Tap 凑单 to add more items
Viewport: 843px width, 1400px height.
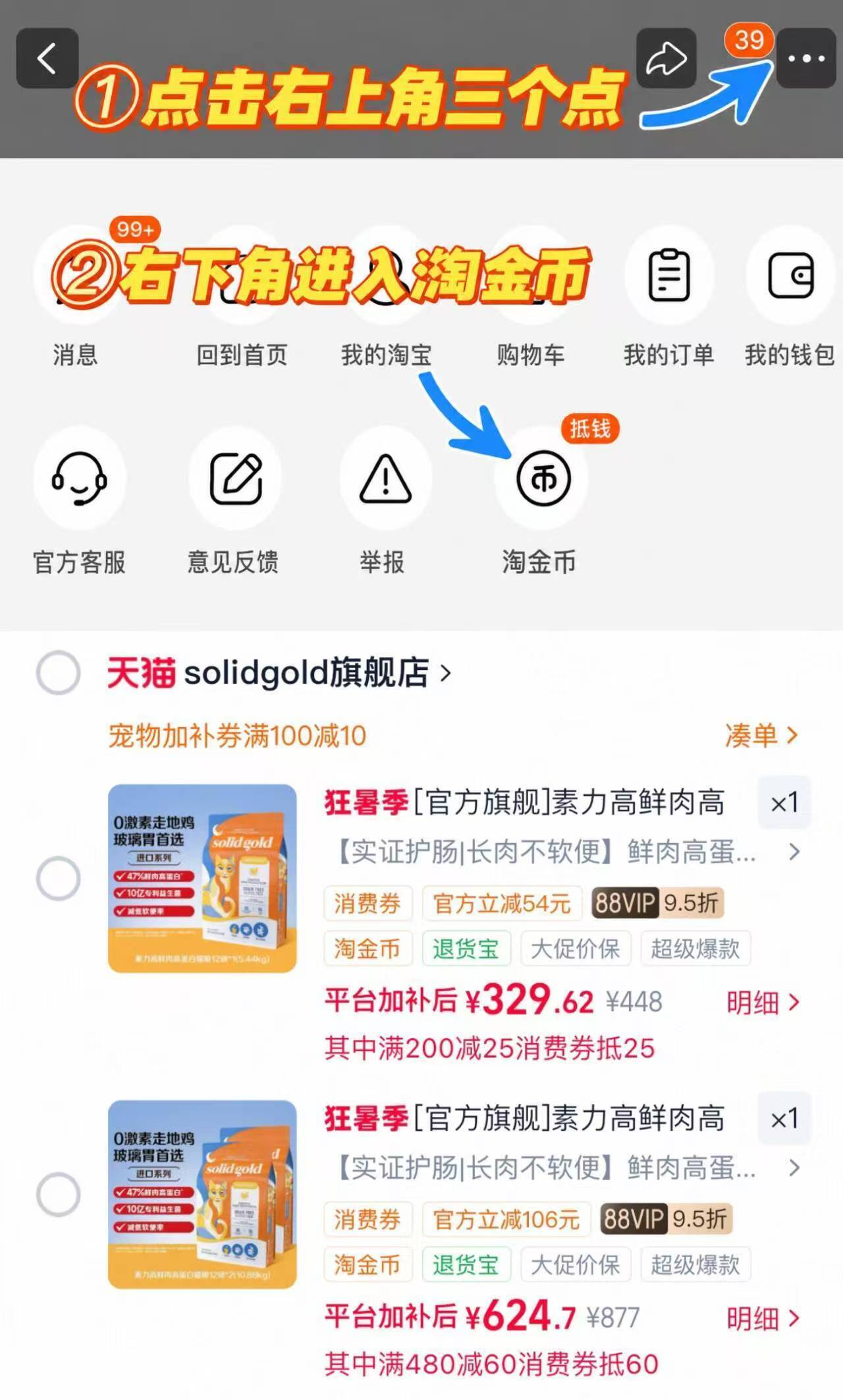click(761, 735)
